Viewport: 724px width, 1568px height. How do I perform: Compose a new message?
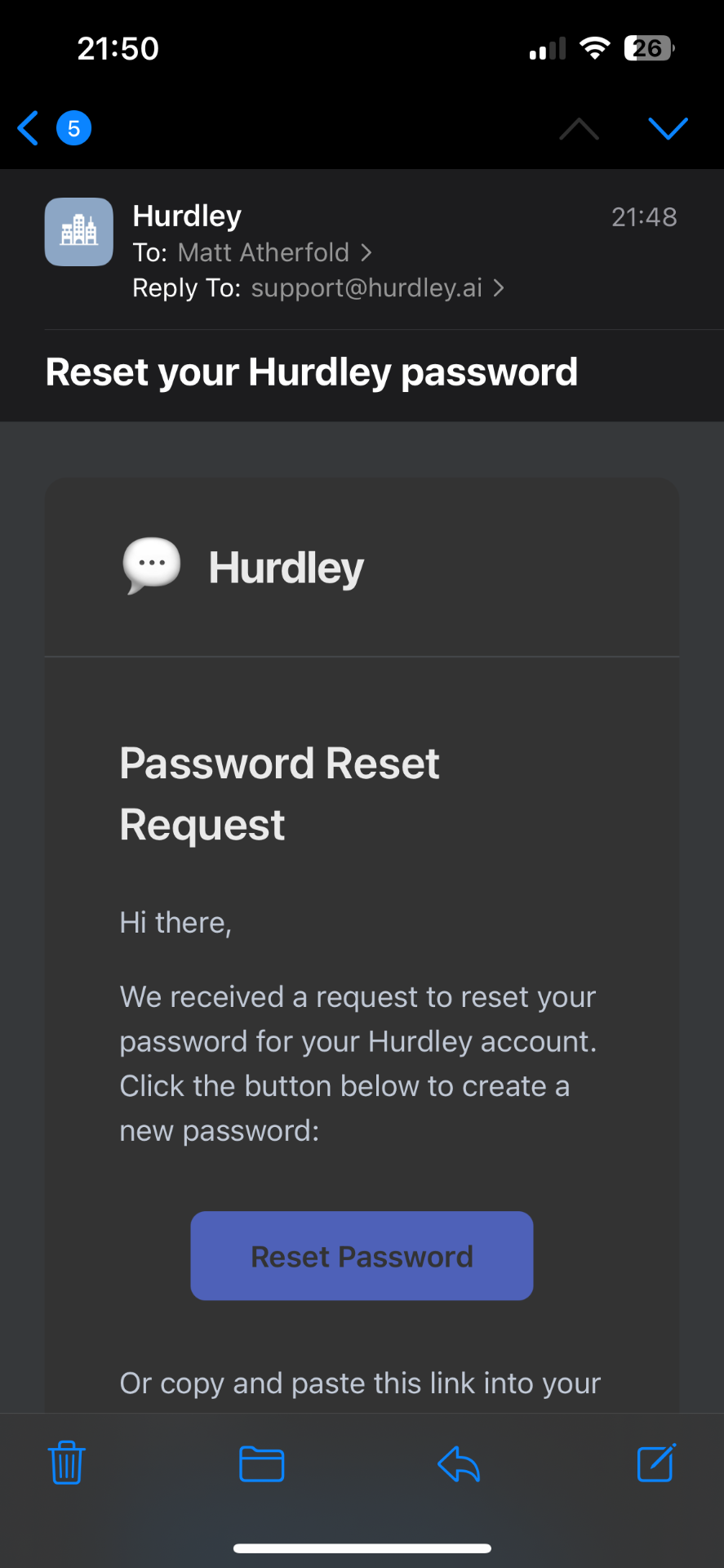click(x=655, y=1463)
